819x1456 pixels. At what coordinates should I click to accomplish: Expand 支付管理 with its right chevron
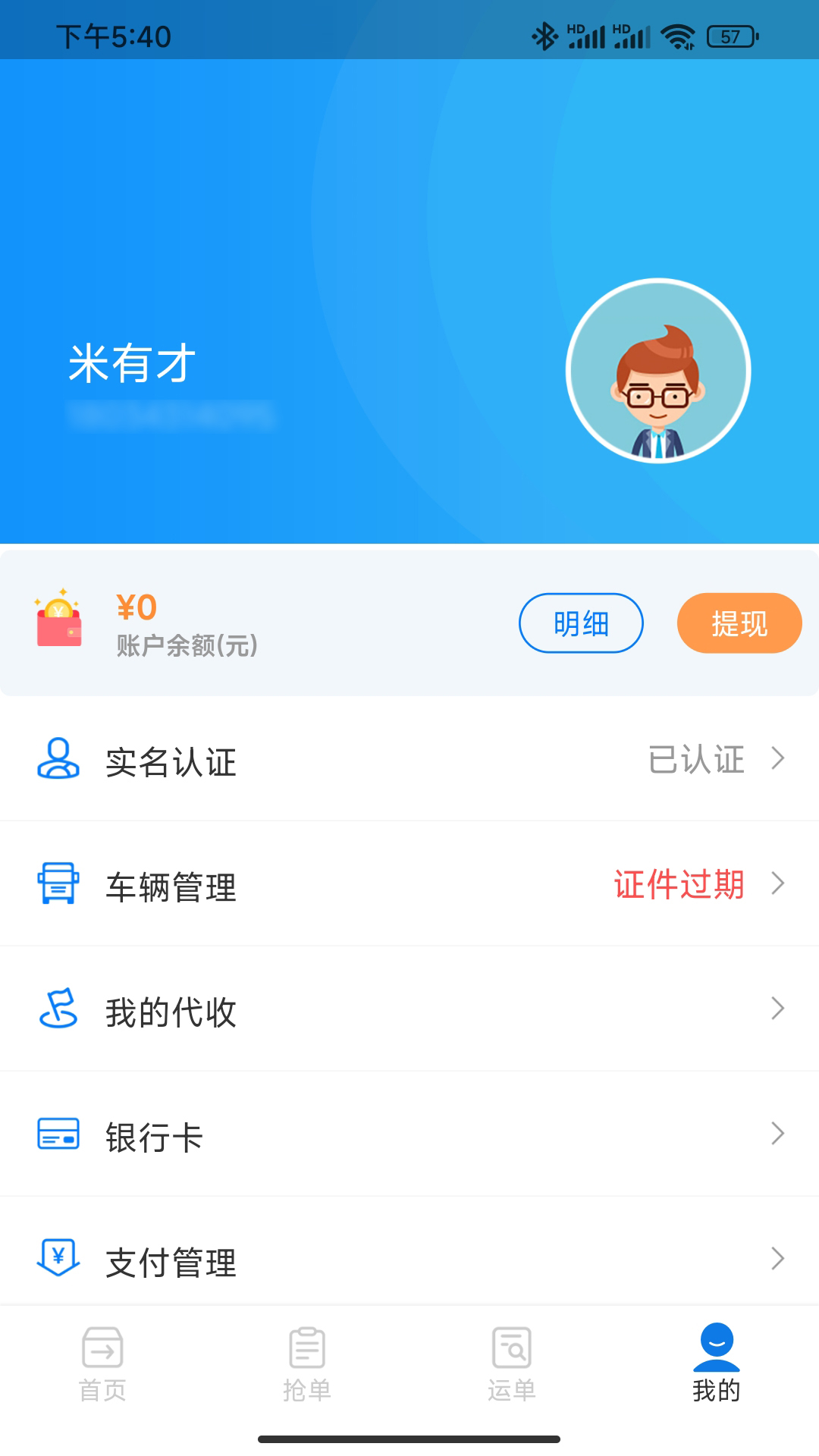778,1259
